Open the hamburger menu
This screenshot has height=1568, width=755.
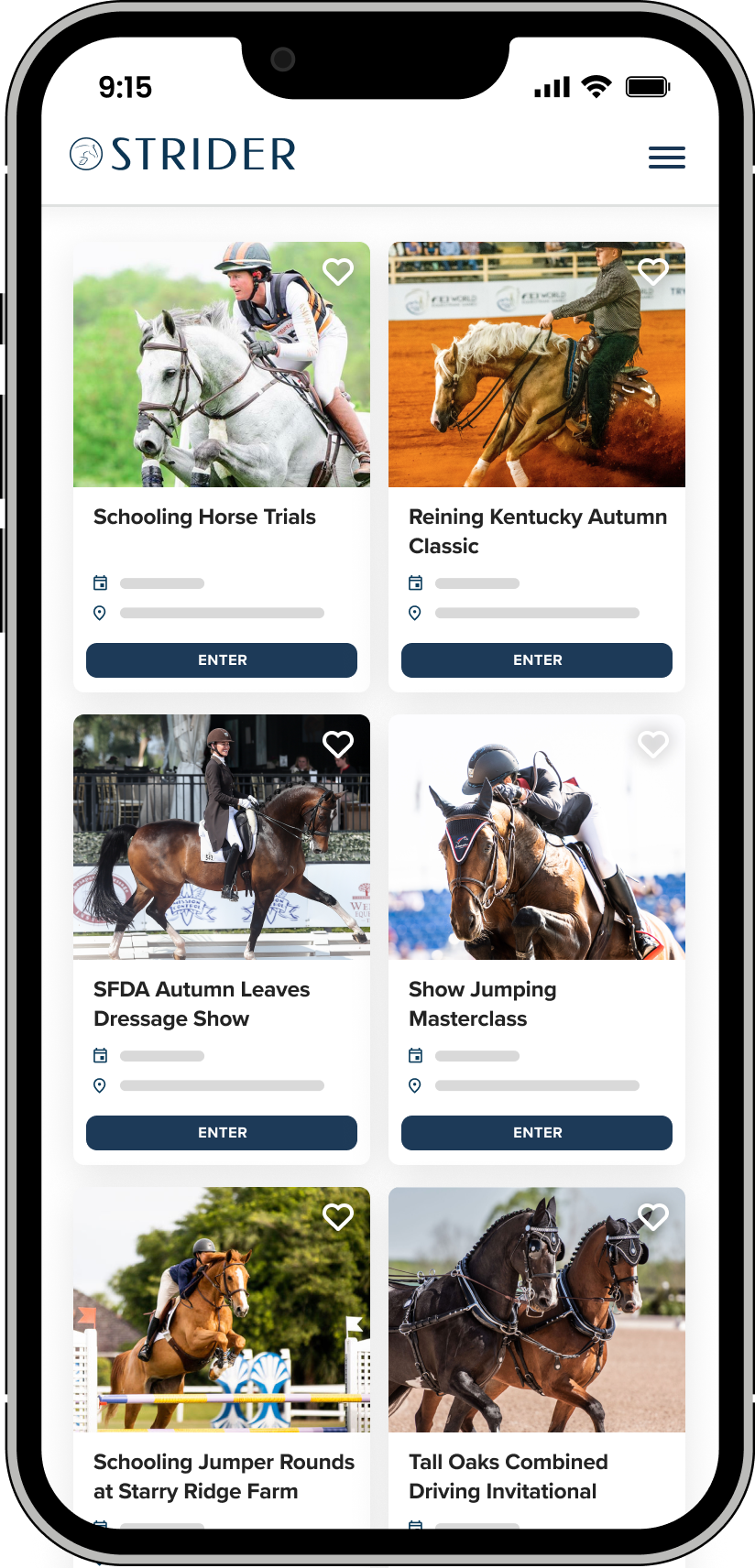(666, 158)
